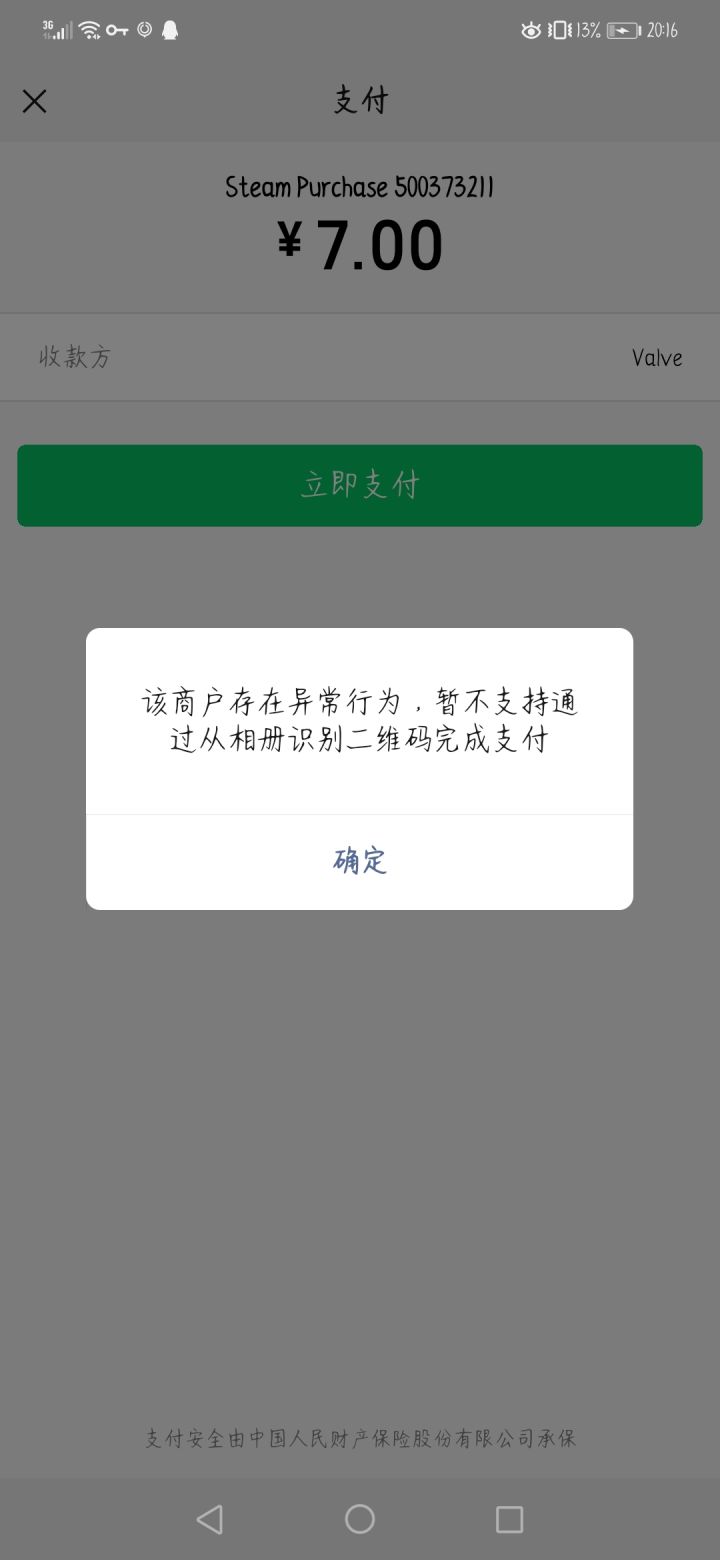This screenshot has height=1560, width=720.
Task: Tap the Steam Purchase 50037321 title
Action: [x=360, y=186]
